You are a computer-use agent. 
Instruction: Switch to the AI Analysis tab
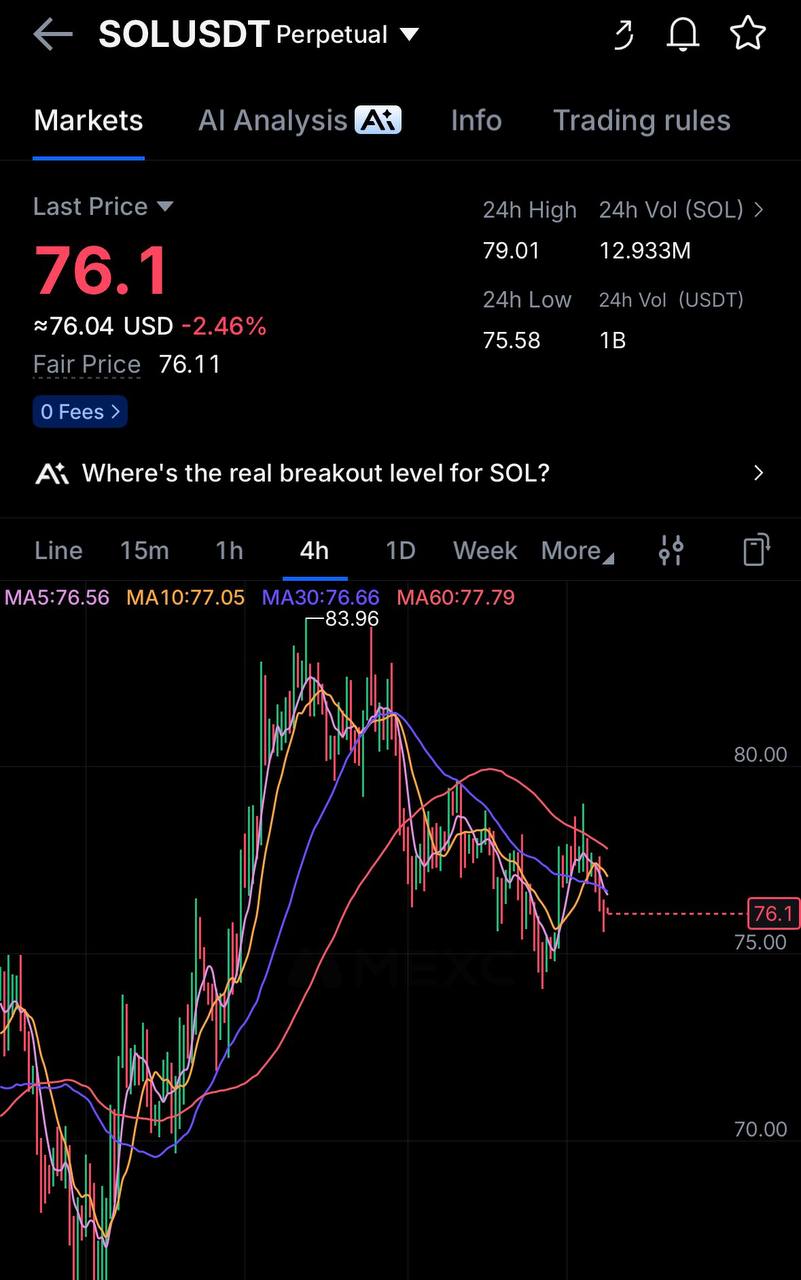299,121
